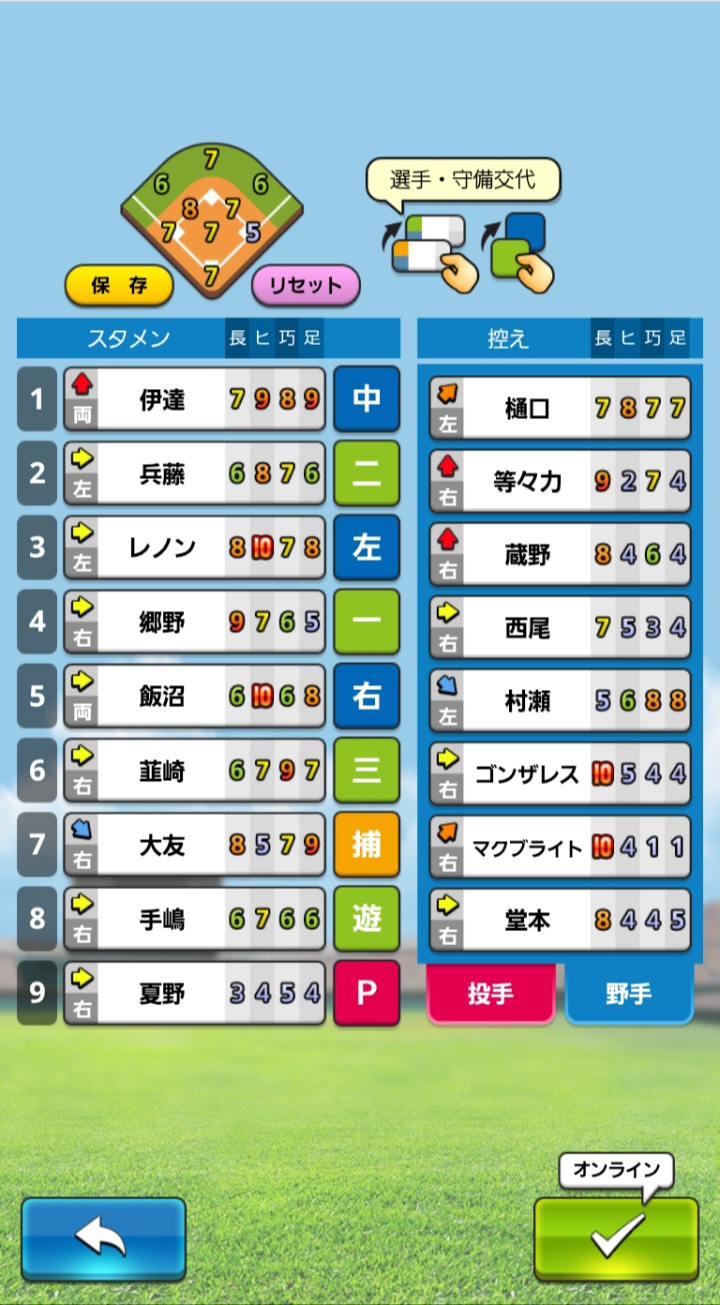The height and width of the screenshot is (1305, 720).
Task: Go back with the blue arrow button
Action: click(x=103, y=1239)
